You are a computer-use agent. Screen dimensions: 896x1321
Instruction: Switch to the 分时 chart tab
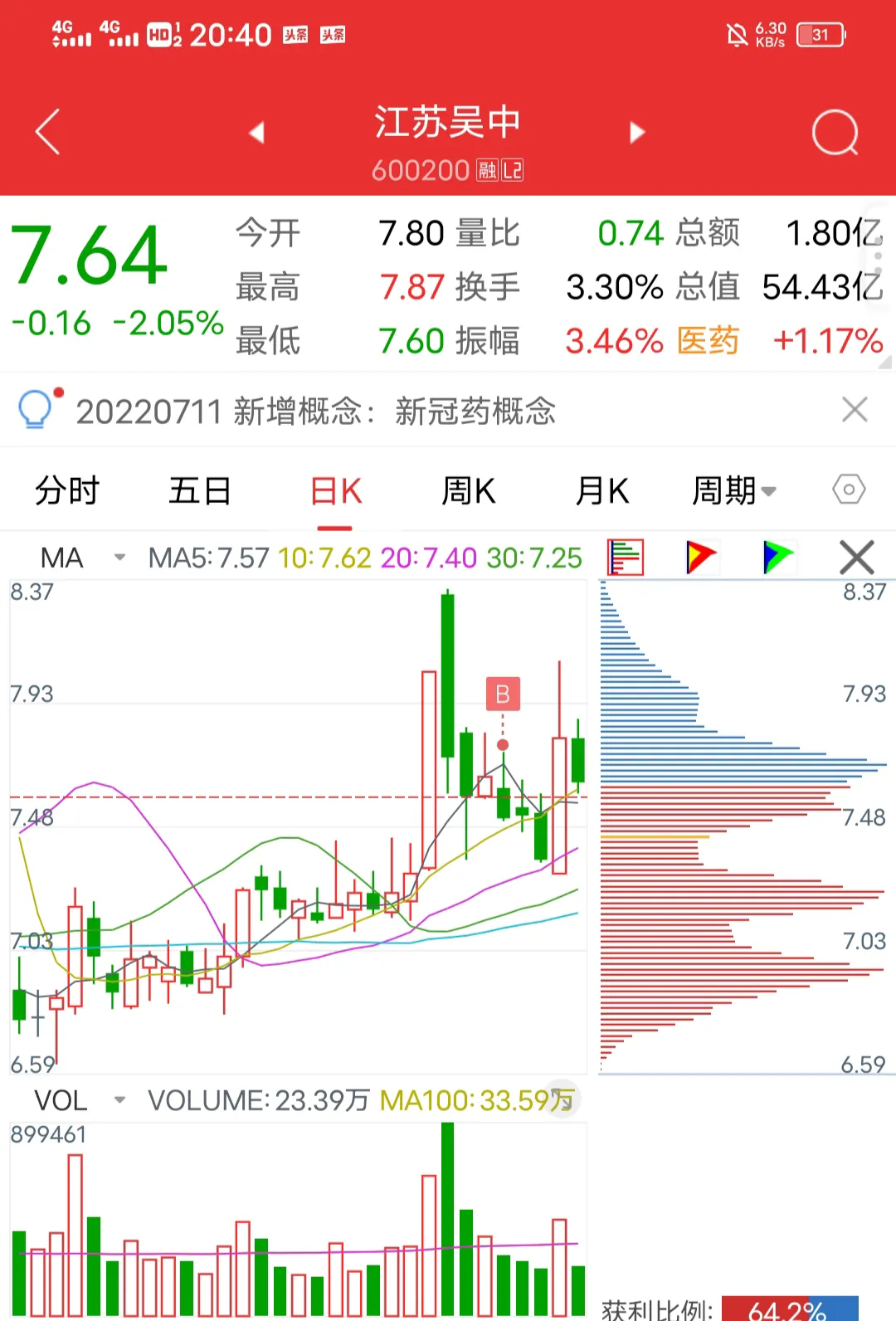coord(67,490)
